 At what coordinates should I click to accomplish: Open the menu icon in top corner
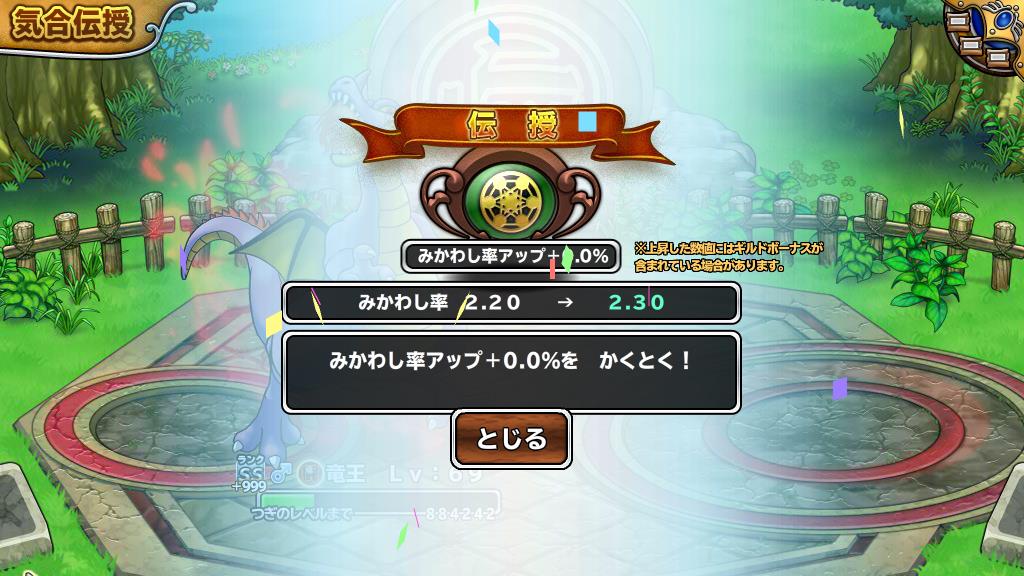click(985, 38)
